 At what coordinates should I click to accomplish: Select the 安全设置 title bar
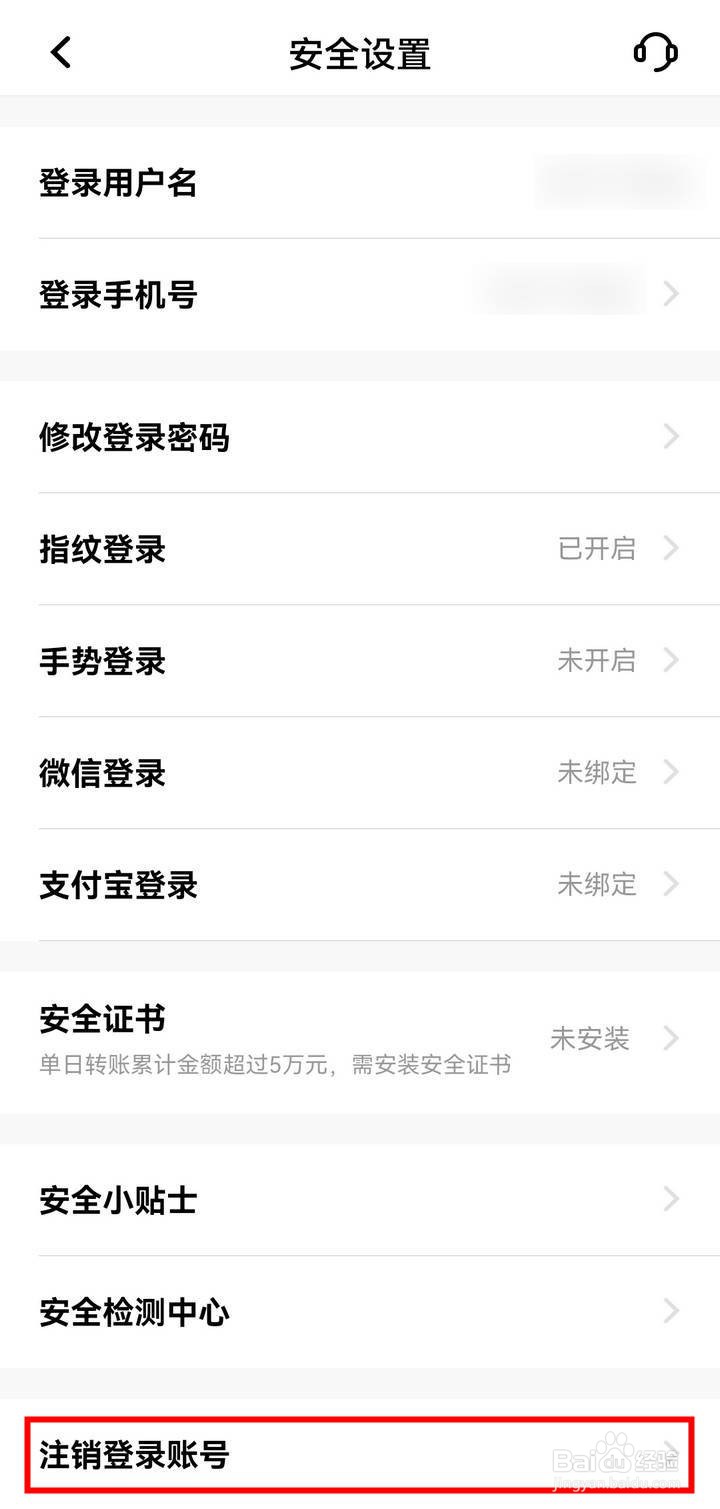(x=360, y=52)
